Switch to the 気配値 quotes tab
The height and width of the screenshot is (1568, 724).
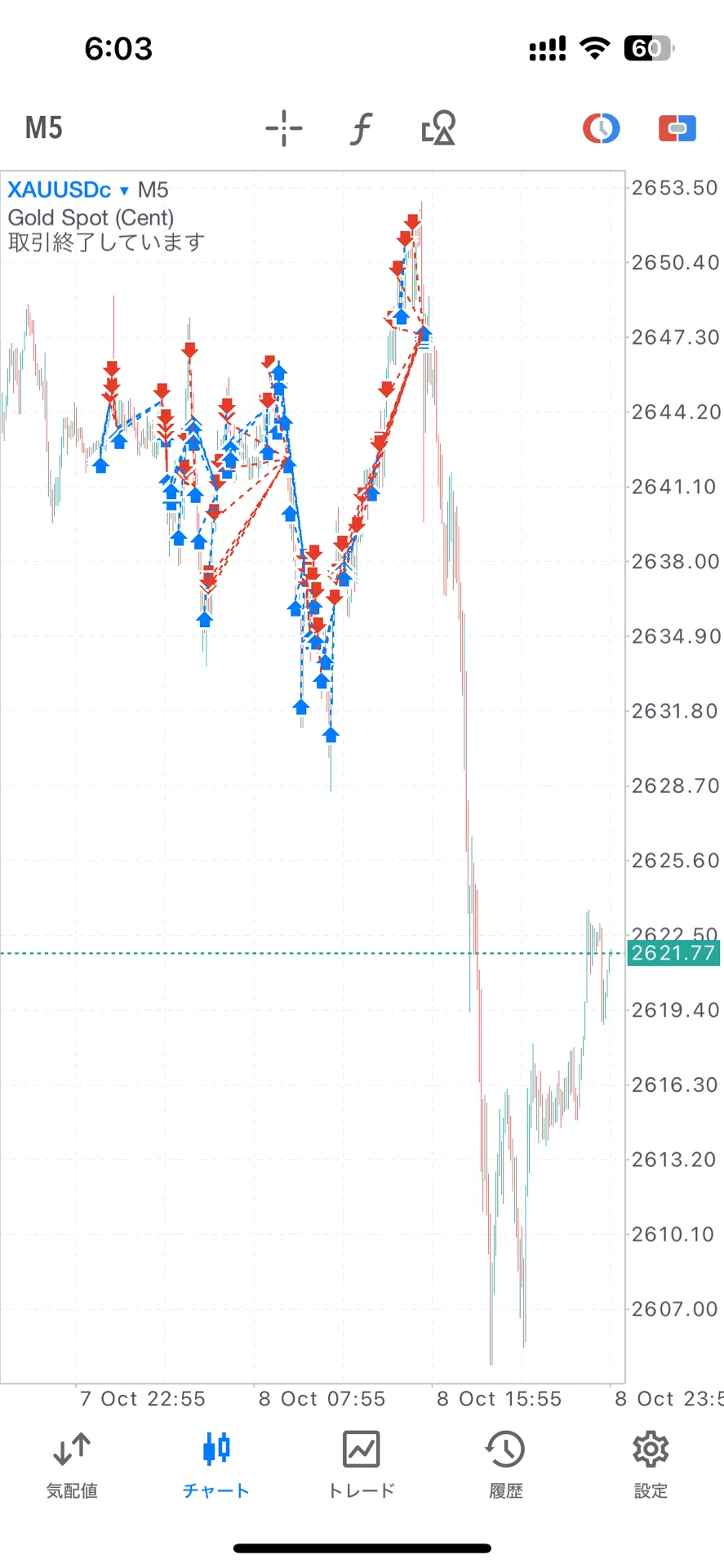[72, 1466]
